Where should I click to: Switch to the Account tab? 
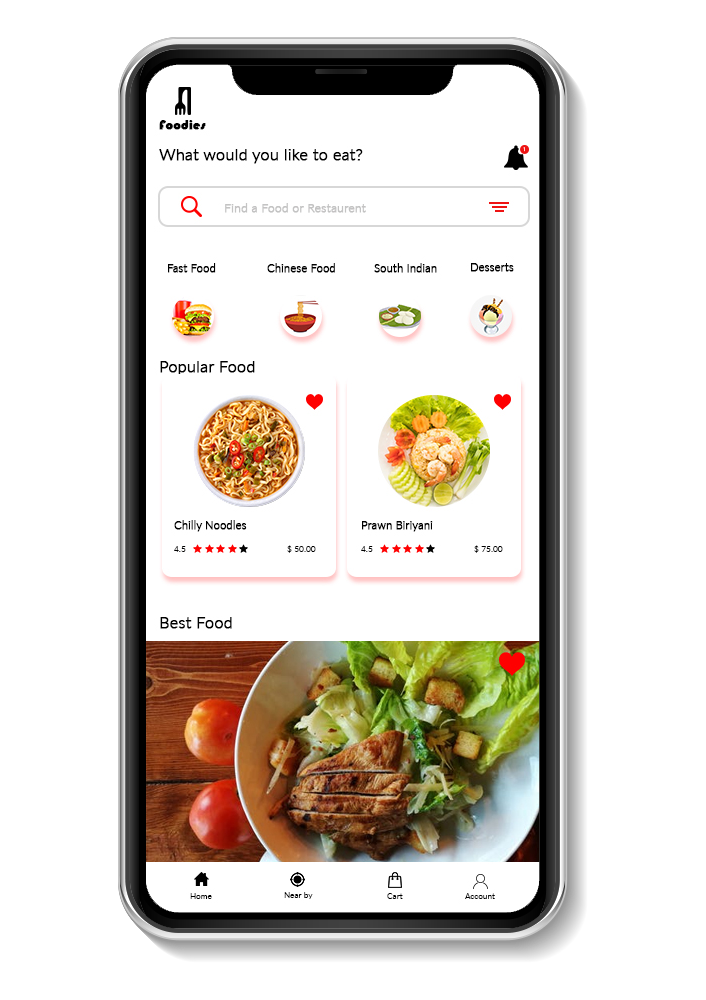pos(480,885)
